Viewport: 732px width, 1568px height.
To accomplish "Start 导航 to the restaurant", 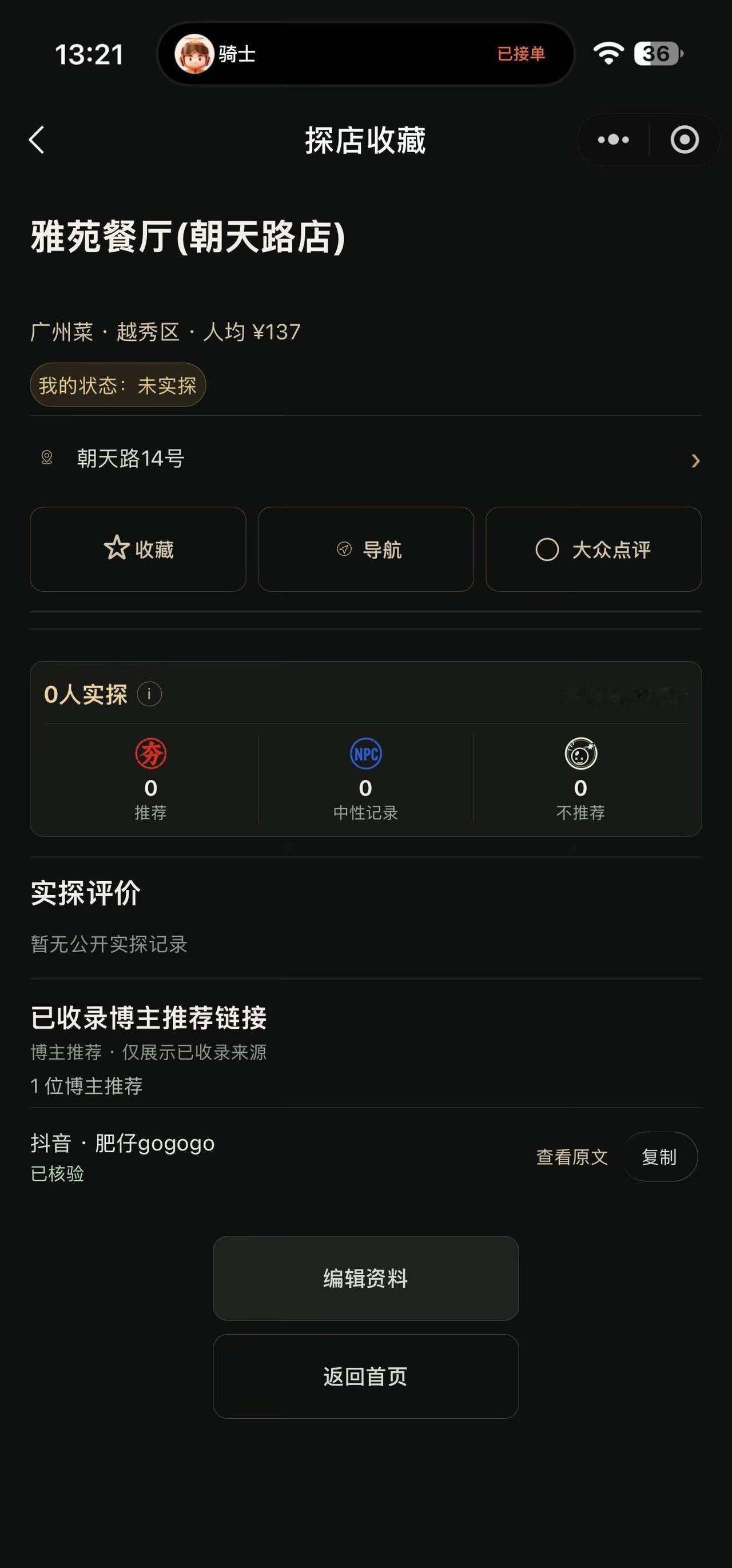I will (x=365, y=549).
